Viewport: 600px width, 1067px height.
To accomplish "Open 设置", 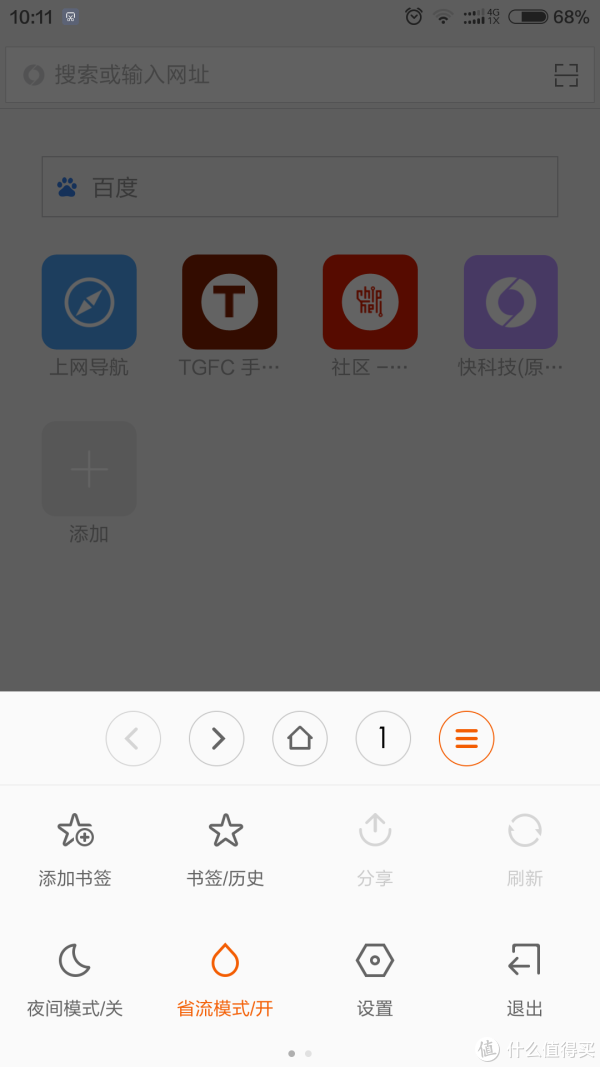I will coord(375,980).
